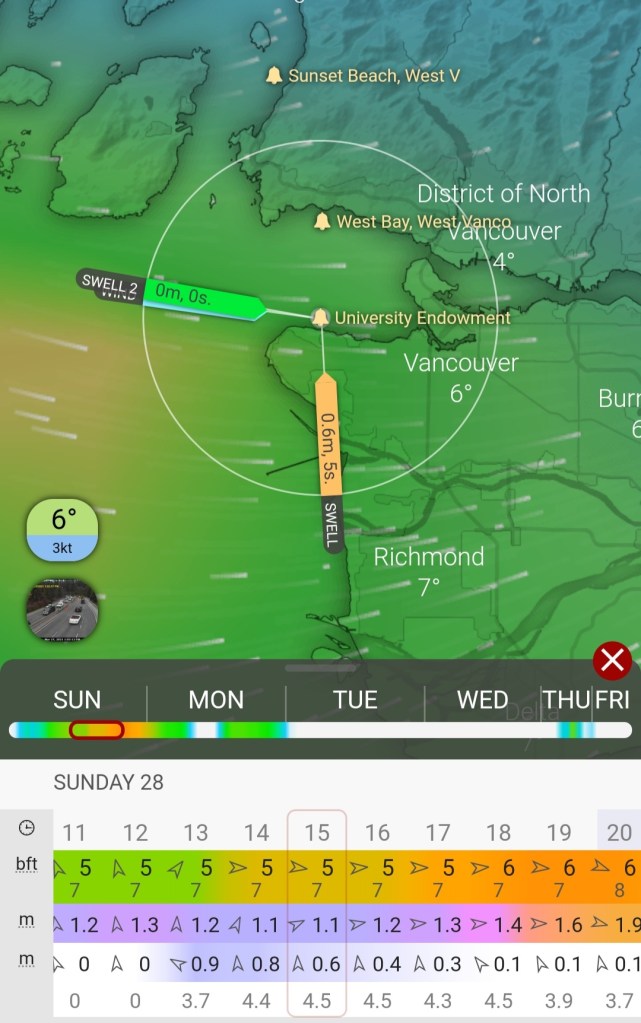Viewport: 641px width, 1023px height.
Task: Jump to MON on the timeline
Action: click(216, 700)
